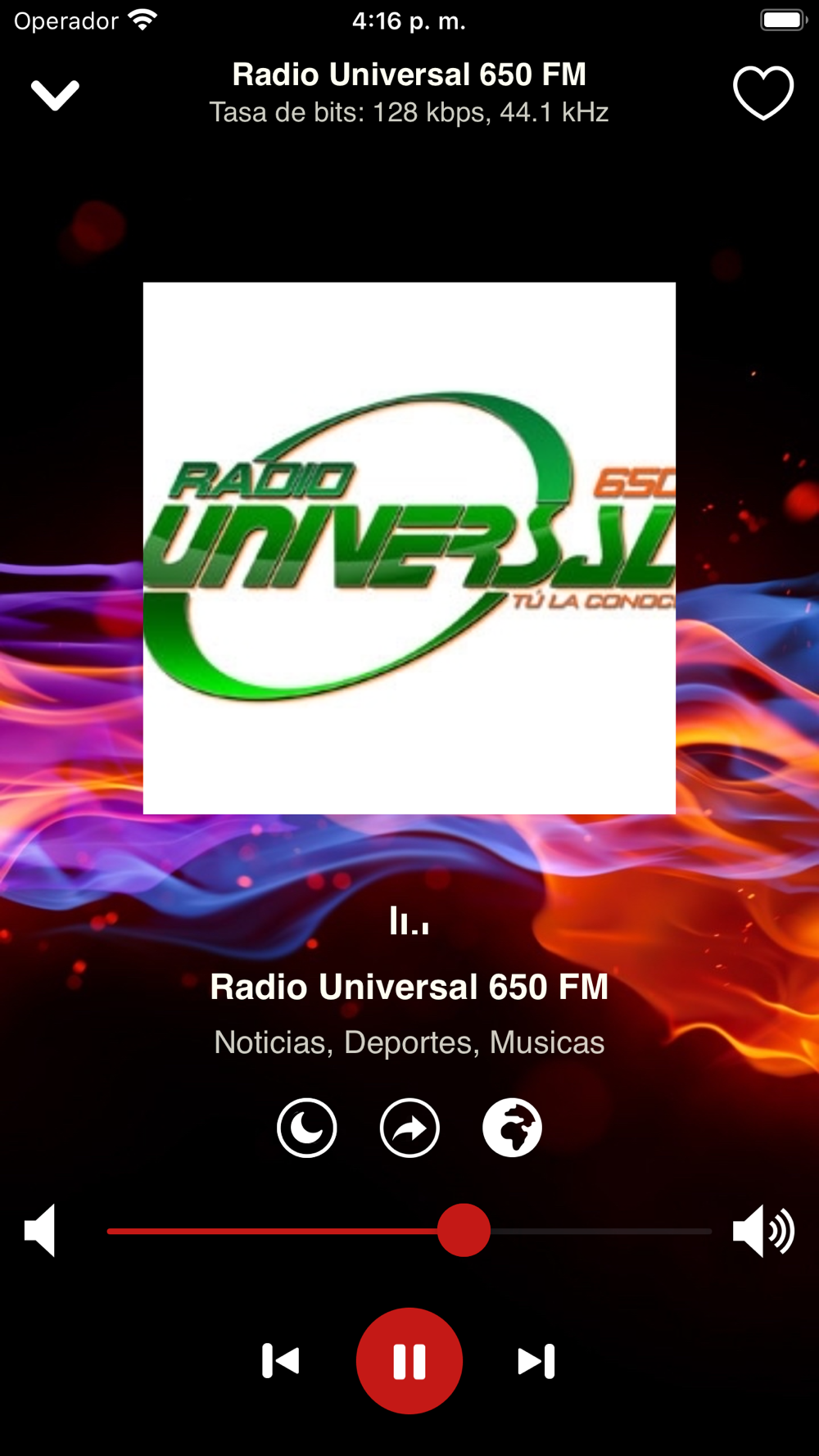Viewport: 819px width, 1456px height.
Task: Share this radio station
Action: pos(409,1128)
